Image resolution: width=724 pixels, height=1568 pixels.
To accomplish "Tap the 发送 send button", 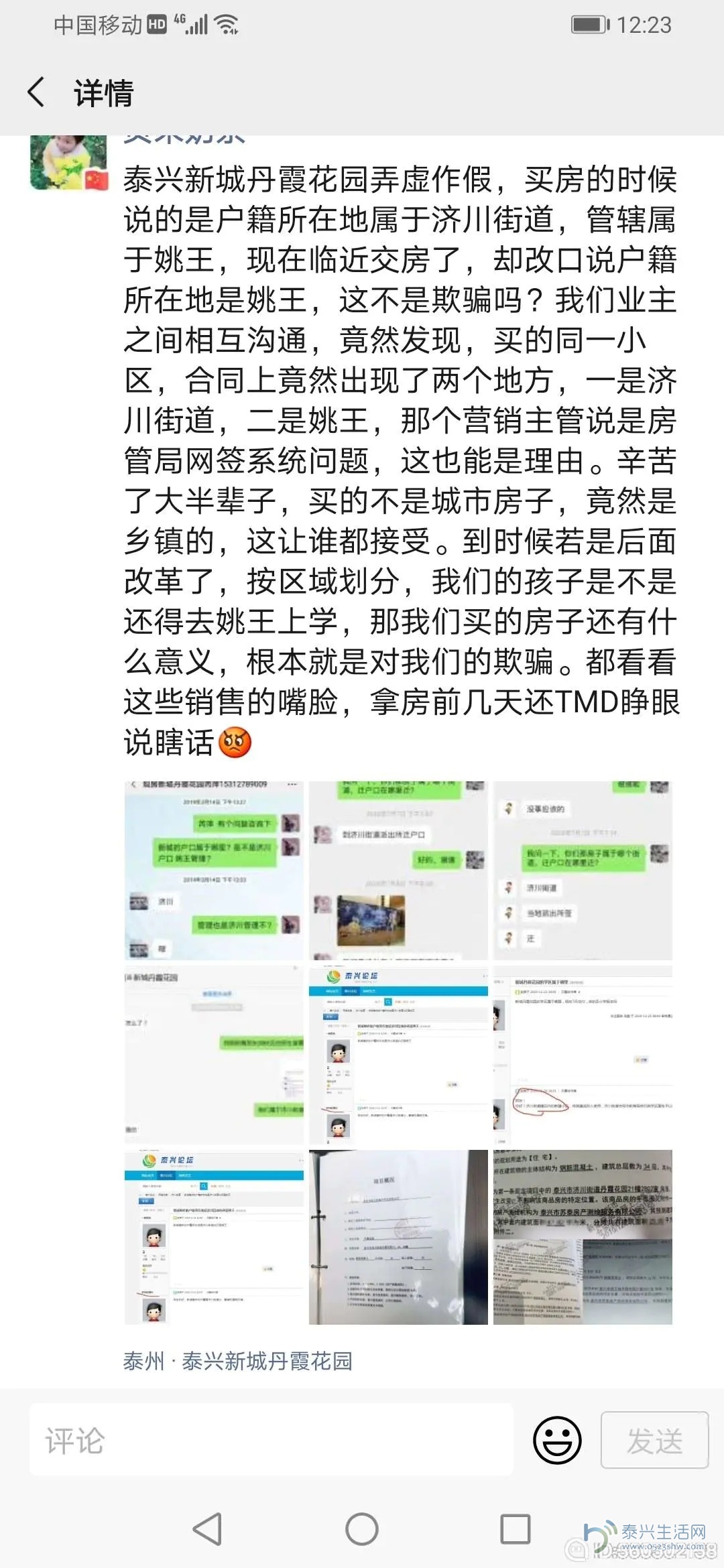I will pyautogui.click(x=654, y=1440).
